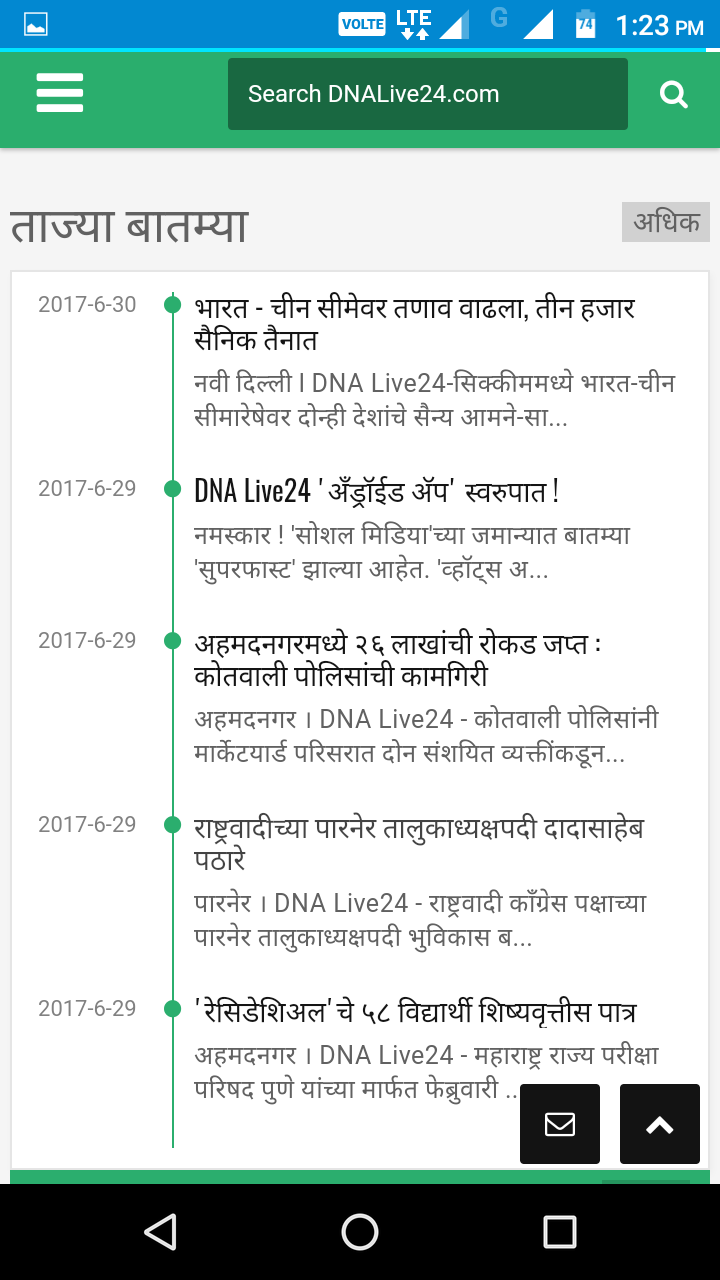Tap the magnifier search icon

[674, 95]
